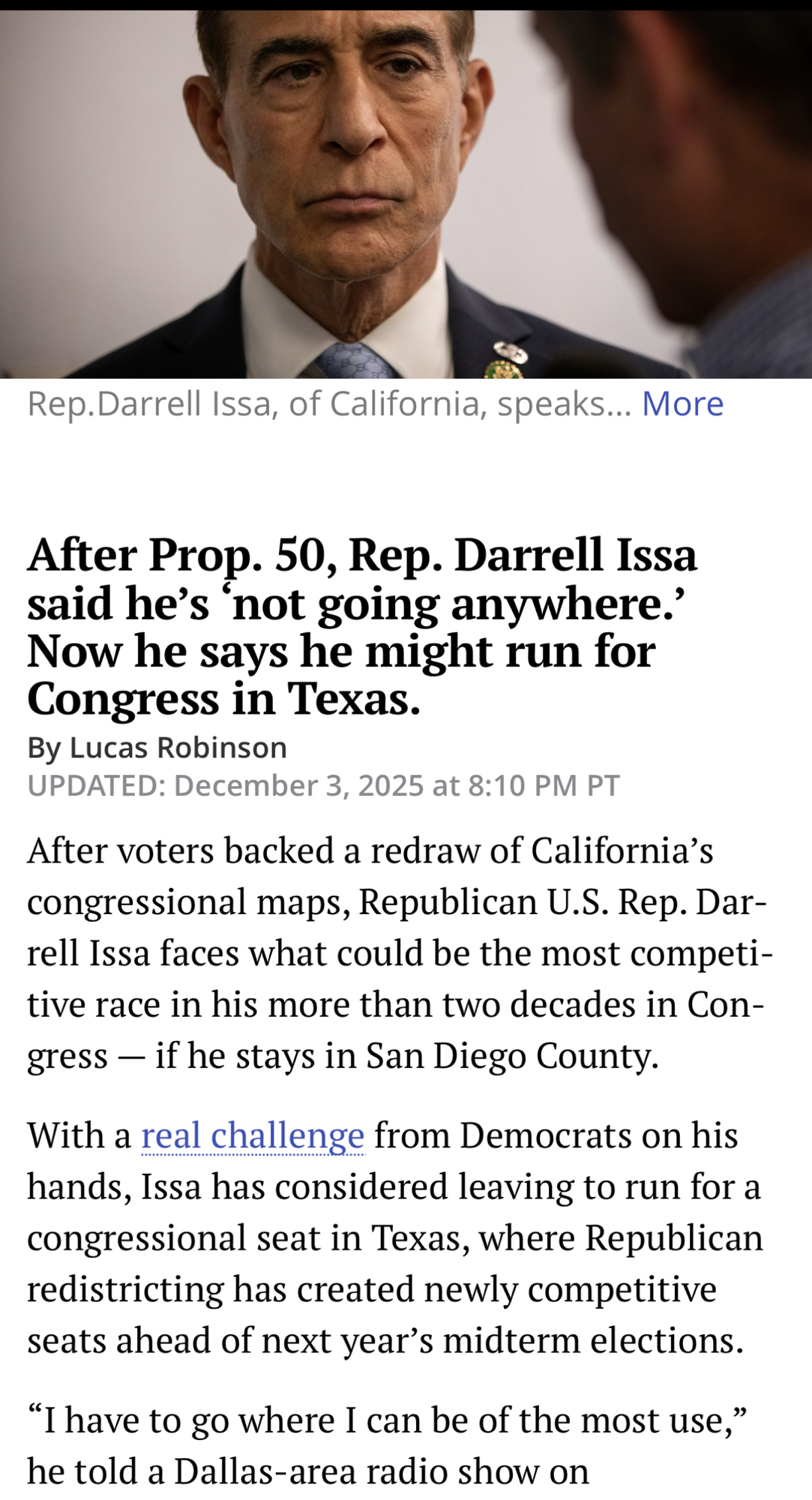Open the "real challenge" link
Screen dimensions: 812x1500
point(253,1135)
